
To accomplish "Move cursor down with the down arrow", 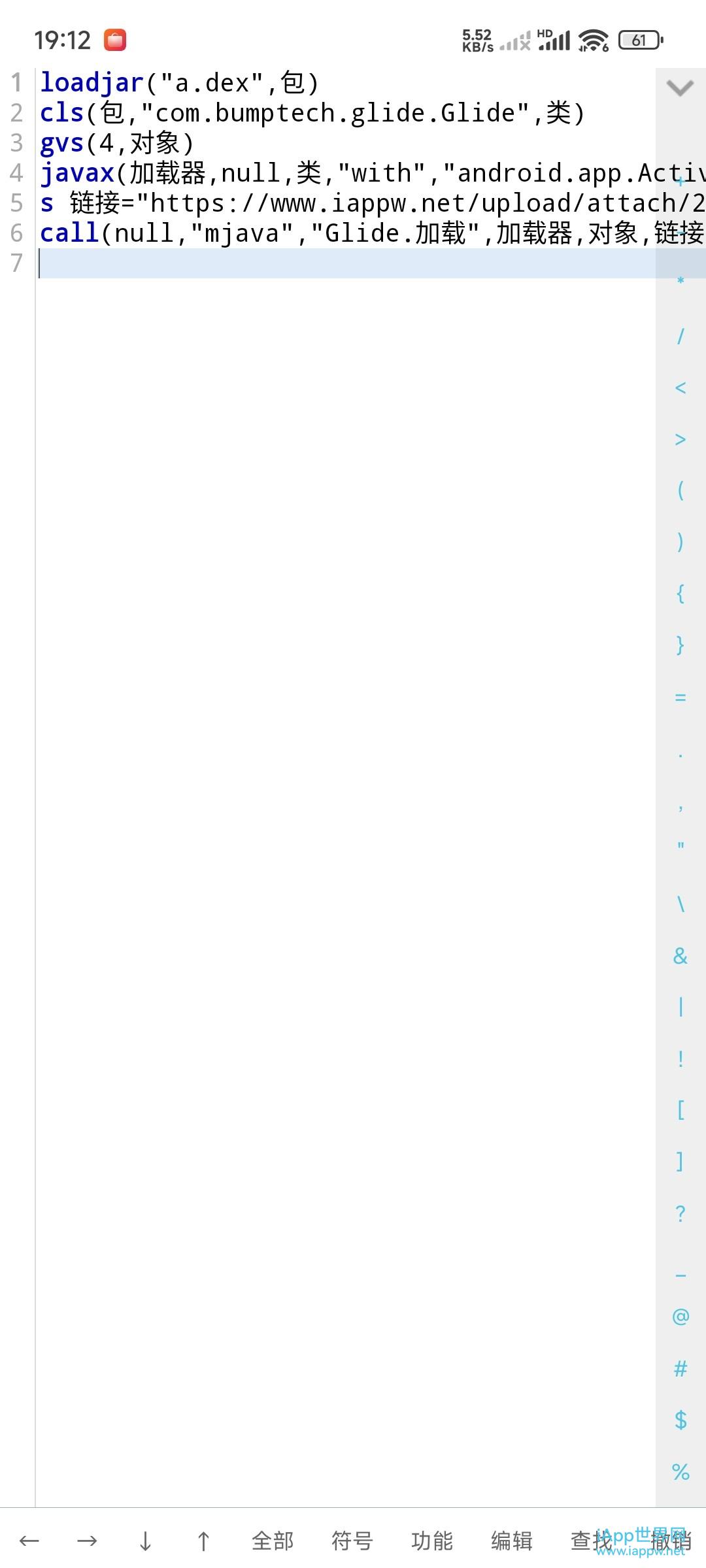I will pyautogui.click(x=145, y=1541).
